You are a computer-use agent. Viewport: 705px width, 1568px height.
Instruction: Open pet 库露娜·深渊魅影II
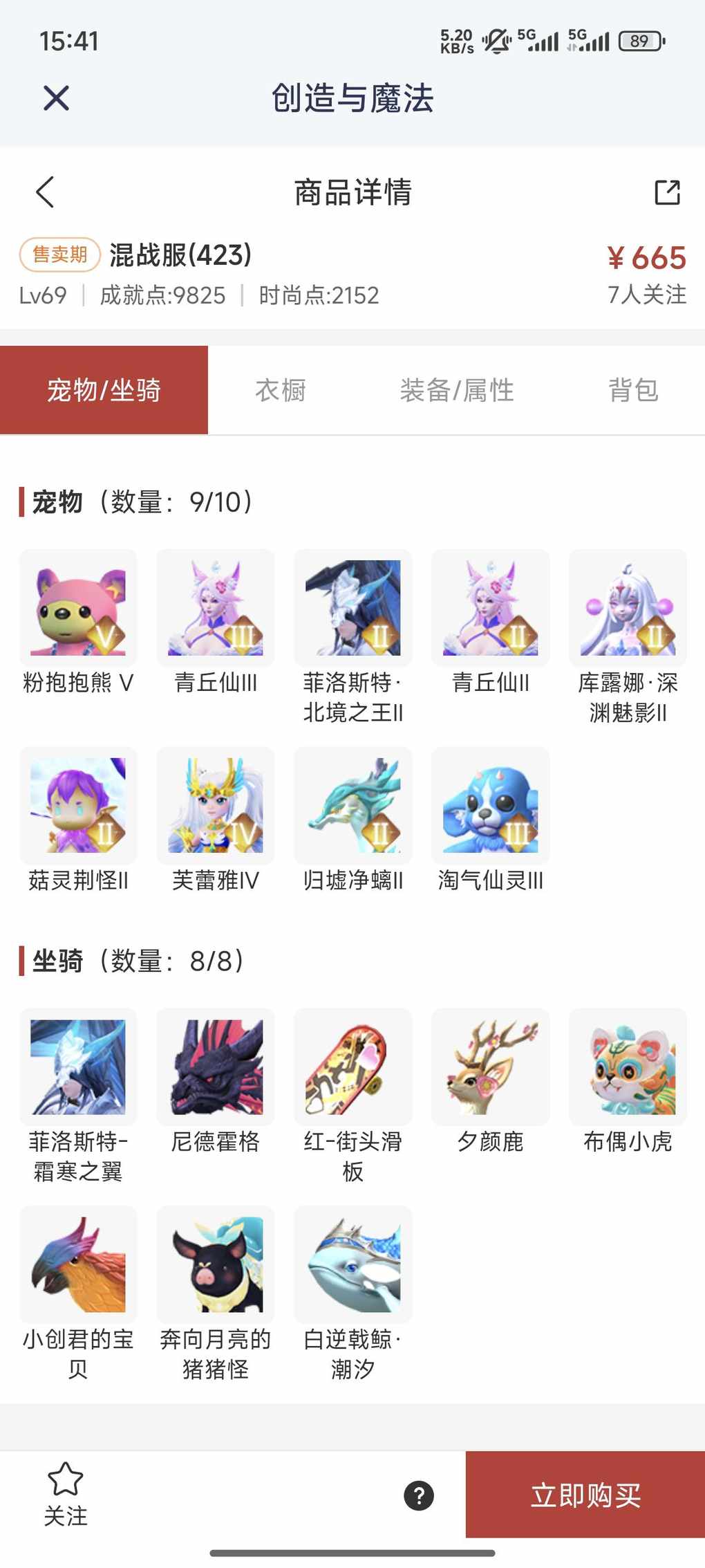point(628,608)
